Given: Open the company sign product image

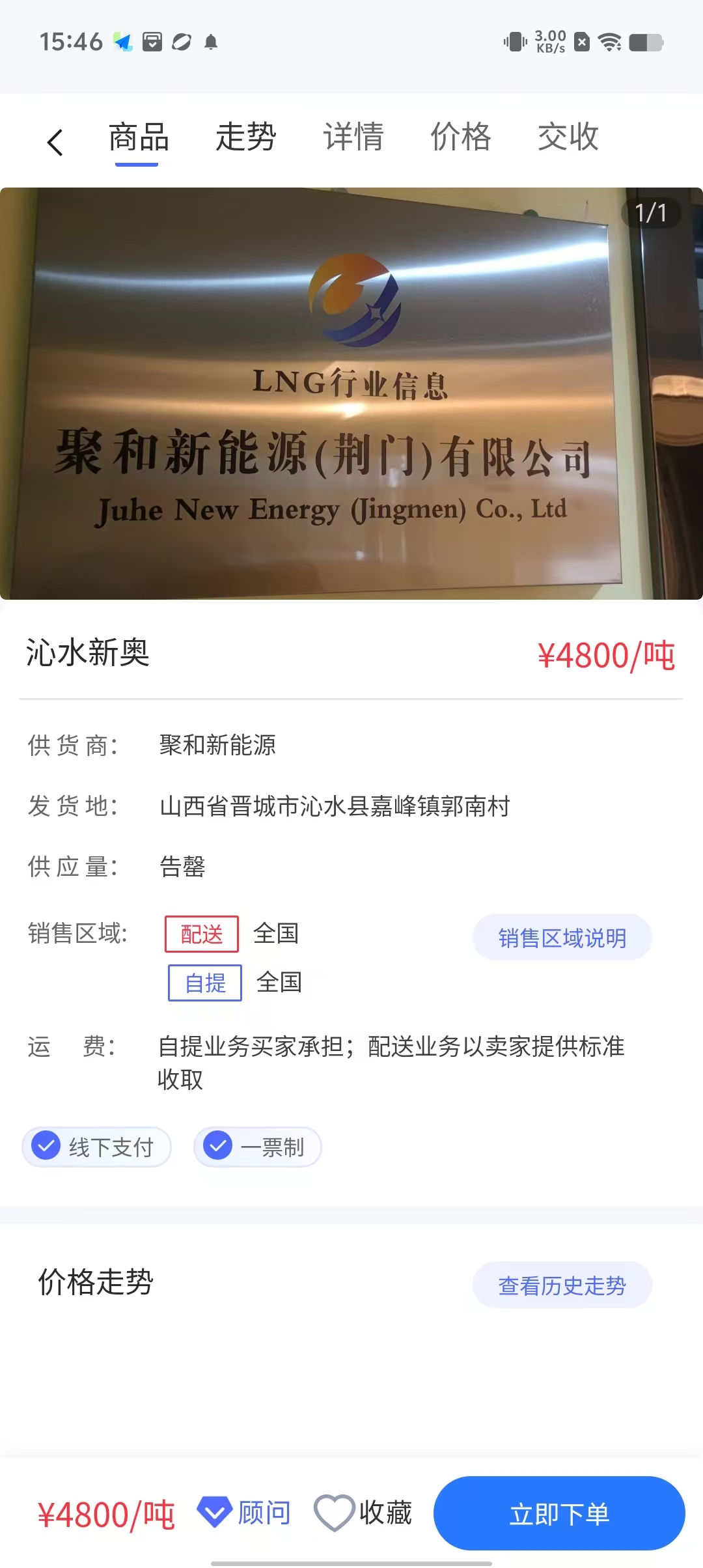Looking at the screenshot, I should click(351, 393).
